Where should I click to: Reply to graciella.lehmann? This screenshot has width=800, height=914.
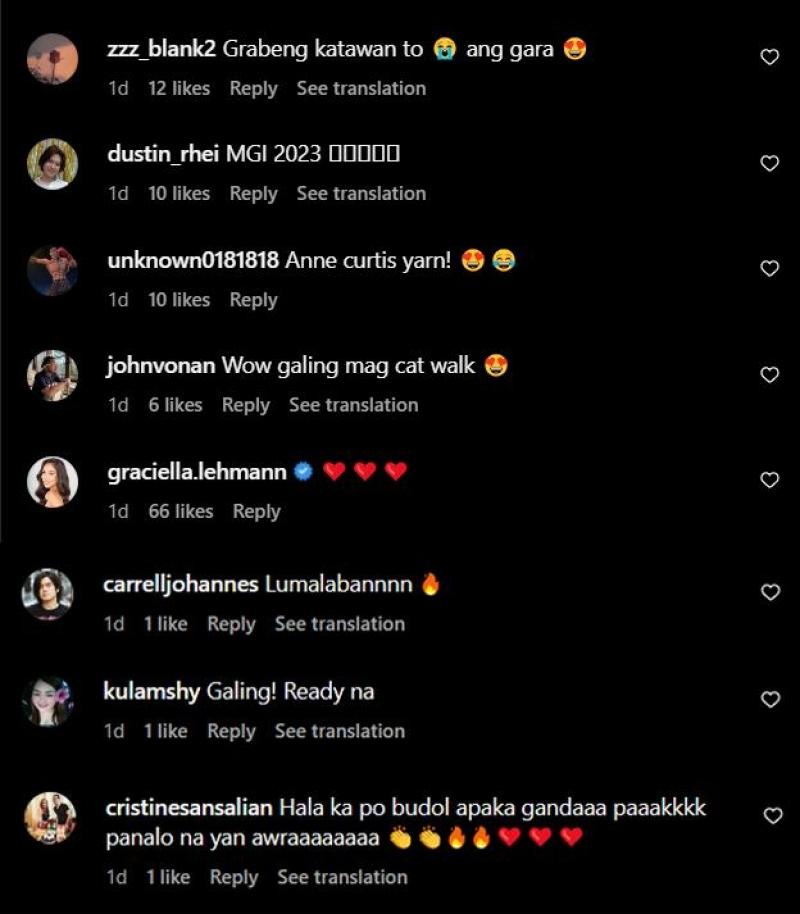point(256,511)
